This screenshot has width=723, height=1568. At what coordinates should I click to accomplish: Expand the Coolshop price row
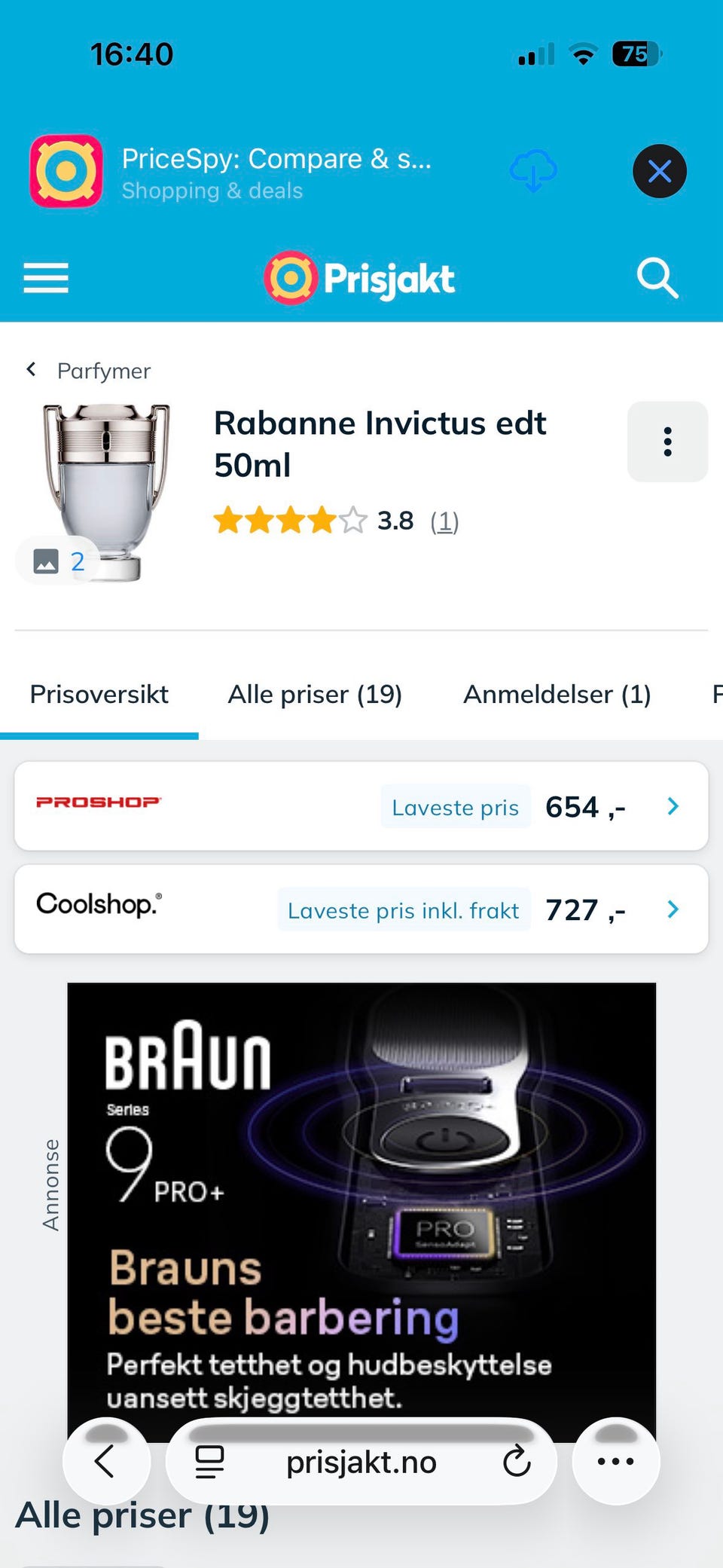[x=673, y=909]
